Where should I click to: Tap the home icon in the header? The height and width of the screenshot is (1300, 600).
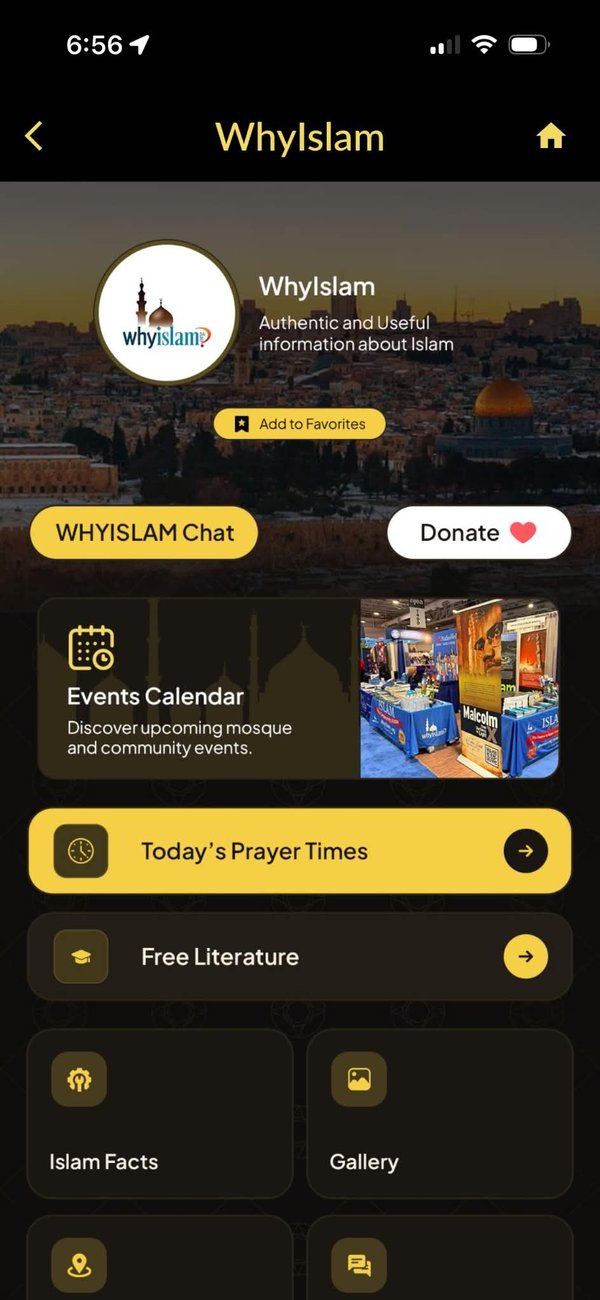coord(551,137)
